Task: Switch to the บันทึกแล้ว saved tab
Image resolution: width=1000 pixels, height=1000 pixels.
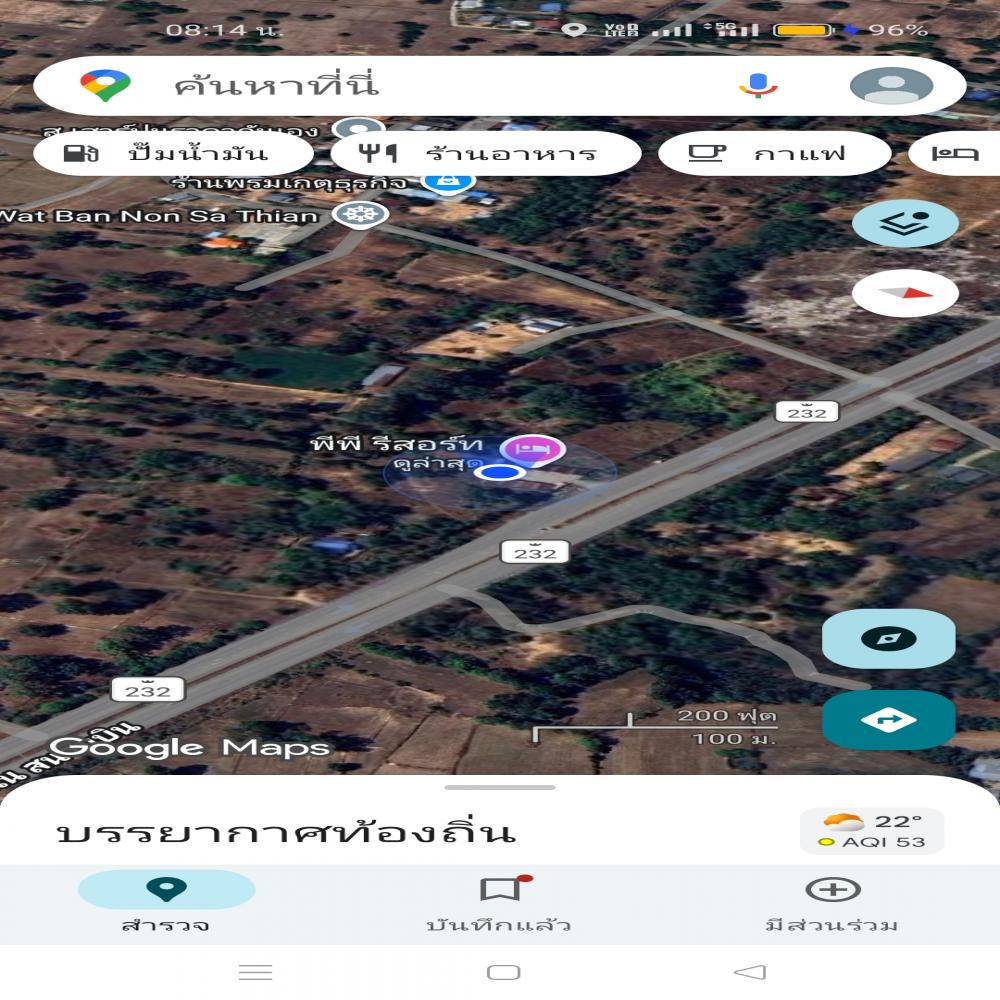Action: (500, 901)
